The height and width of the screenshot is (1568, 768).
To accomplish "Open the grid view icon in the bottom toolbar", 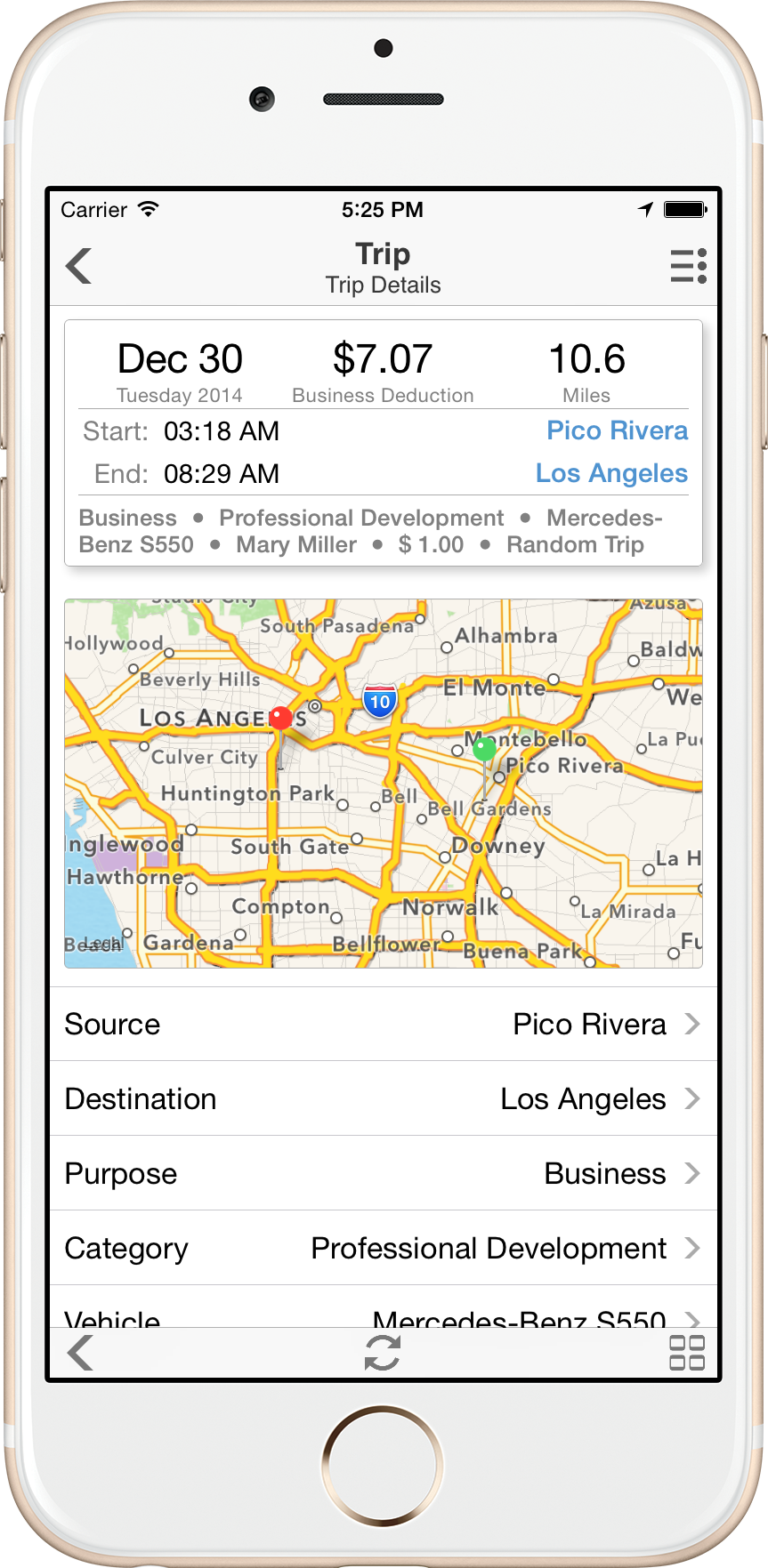I will pos(687,1353).
